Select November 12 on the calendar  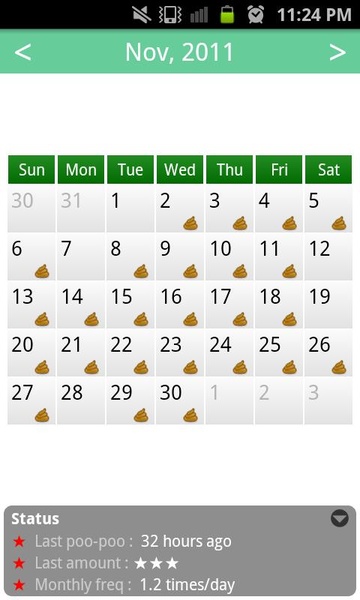[328, 257]
